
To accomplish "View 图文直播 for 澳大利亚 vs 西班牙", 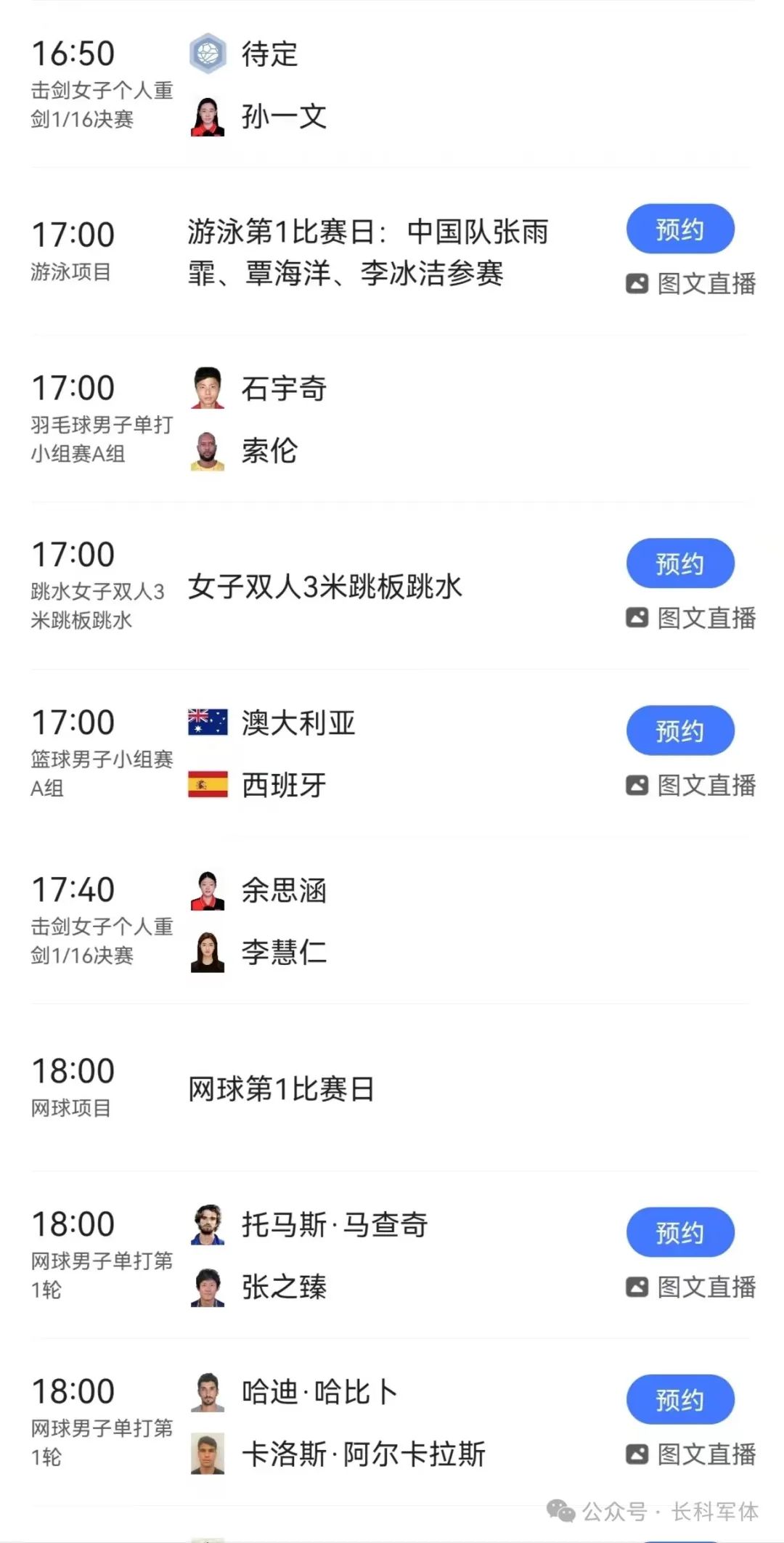I will (x=692, y=786).
